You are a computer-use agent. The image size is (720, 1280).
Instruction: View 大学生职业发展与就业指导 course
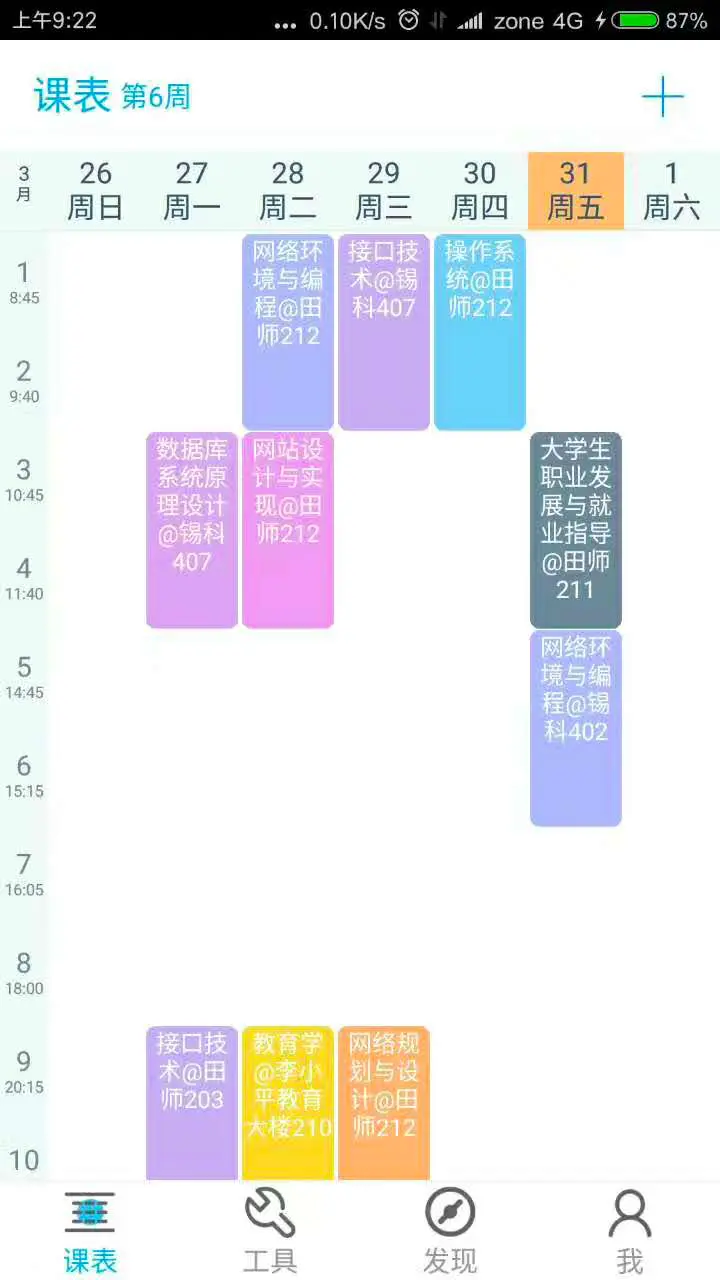tap(576, 530)
